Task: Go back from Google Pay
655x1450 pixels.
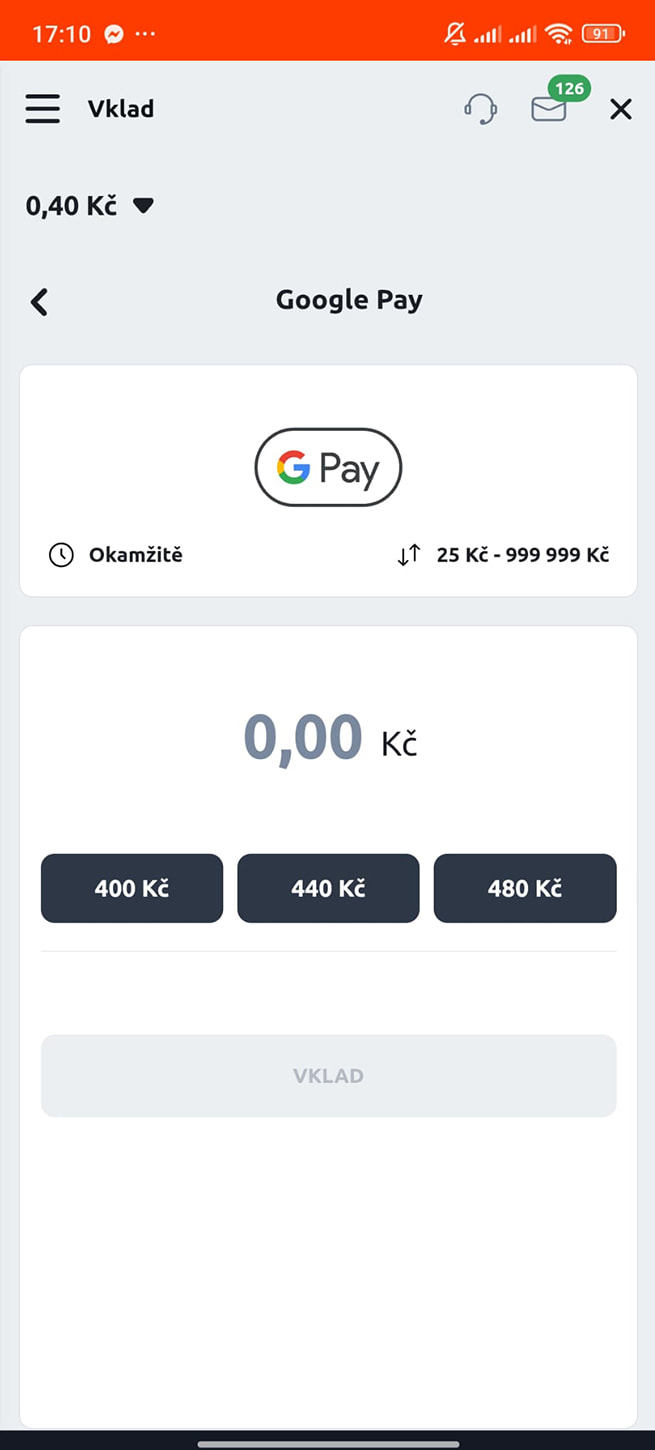Action: pyautogui.click(x=39, y=301)
